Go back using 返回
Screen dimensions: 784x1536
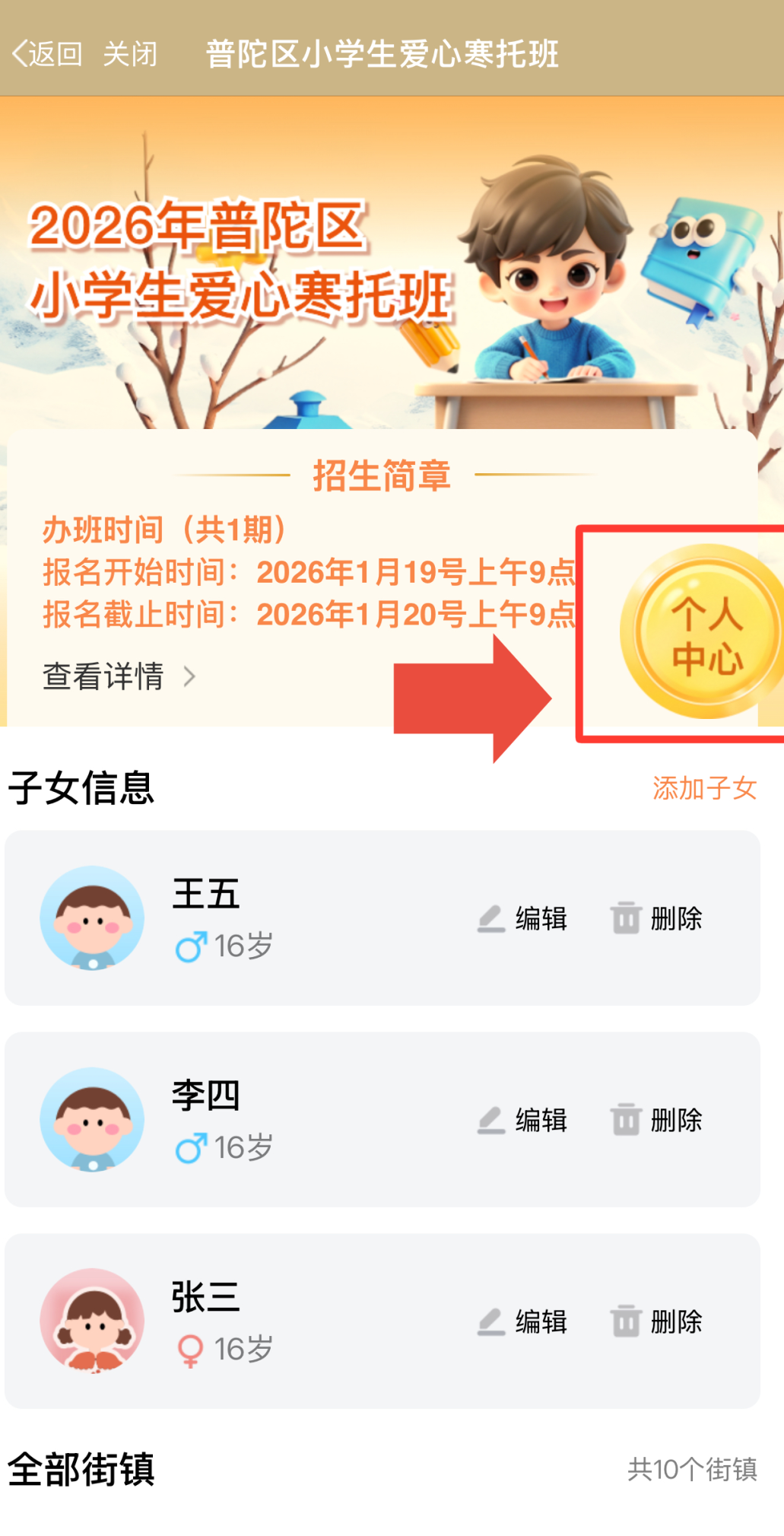(x=47, y=55)
